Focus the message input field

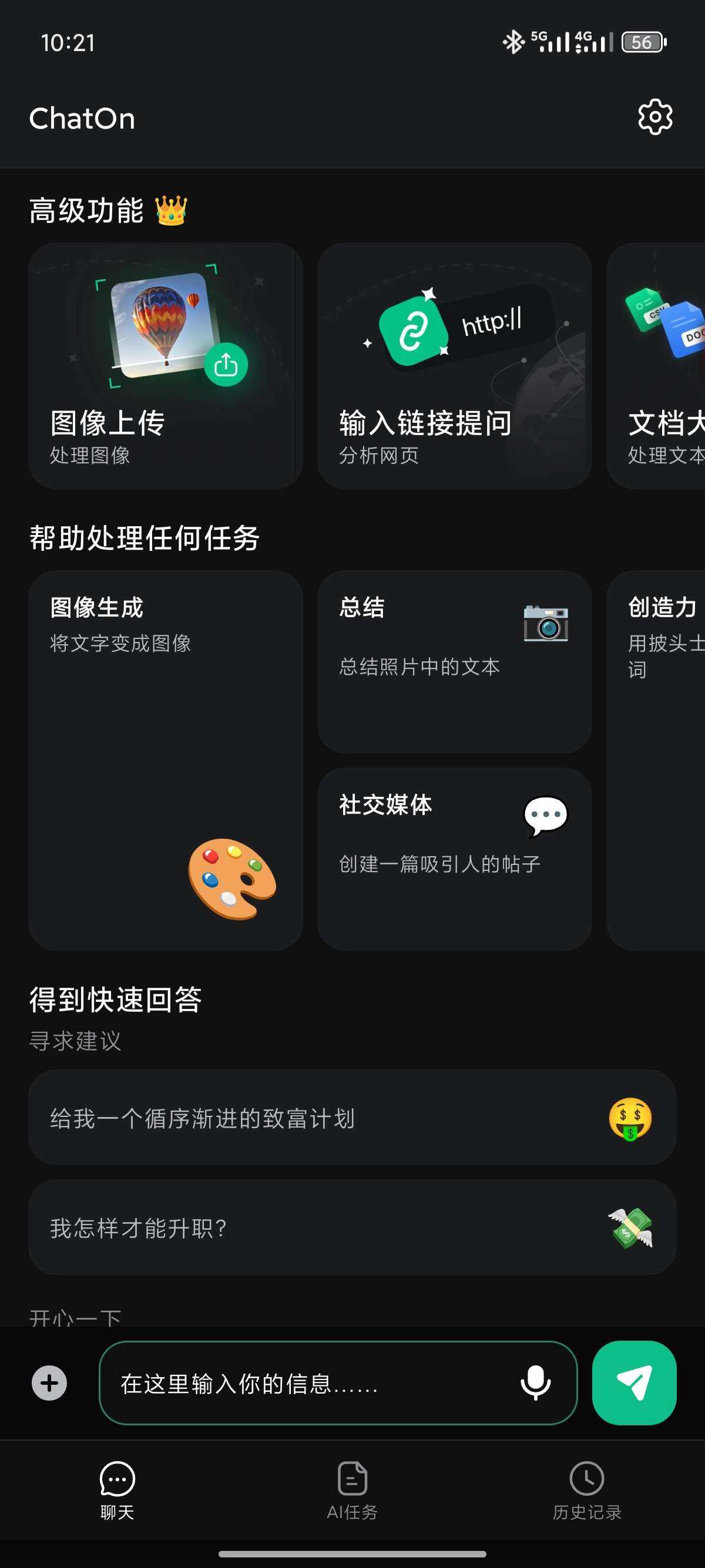[x=310, y=1383]
